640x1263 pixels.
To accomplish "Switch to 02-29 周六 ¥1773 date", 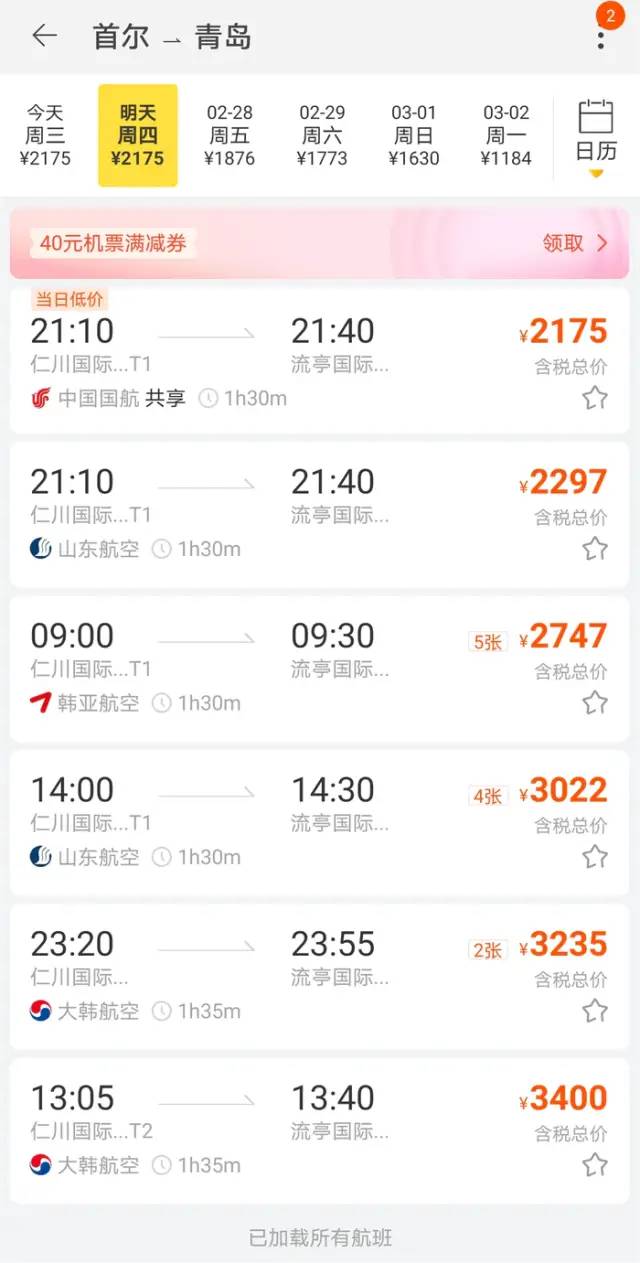I will pyautogui.click(x=322, y=135).
